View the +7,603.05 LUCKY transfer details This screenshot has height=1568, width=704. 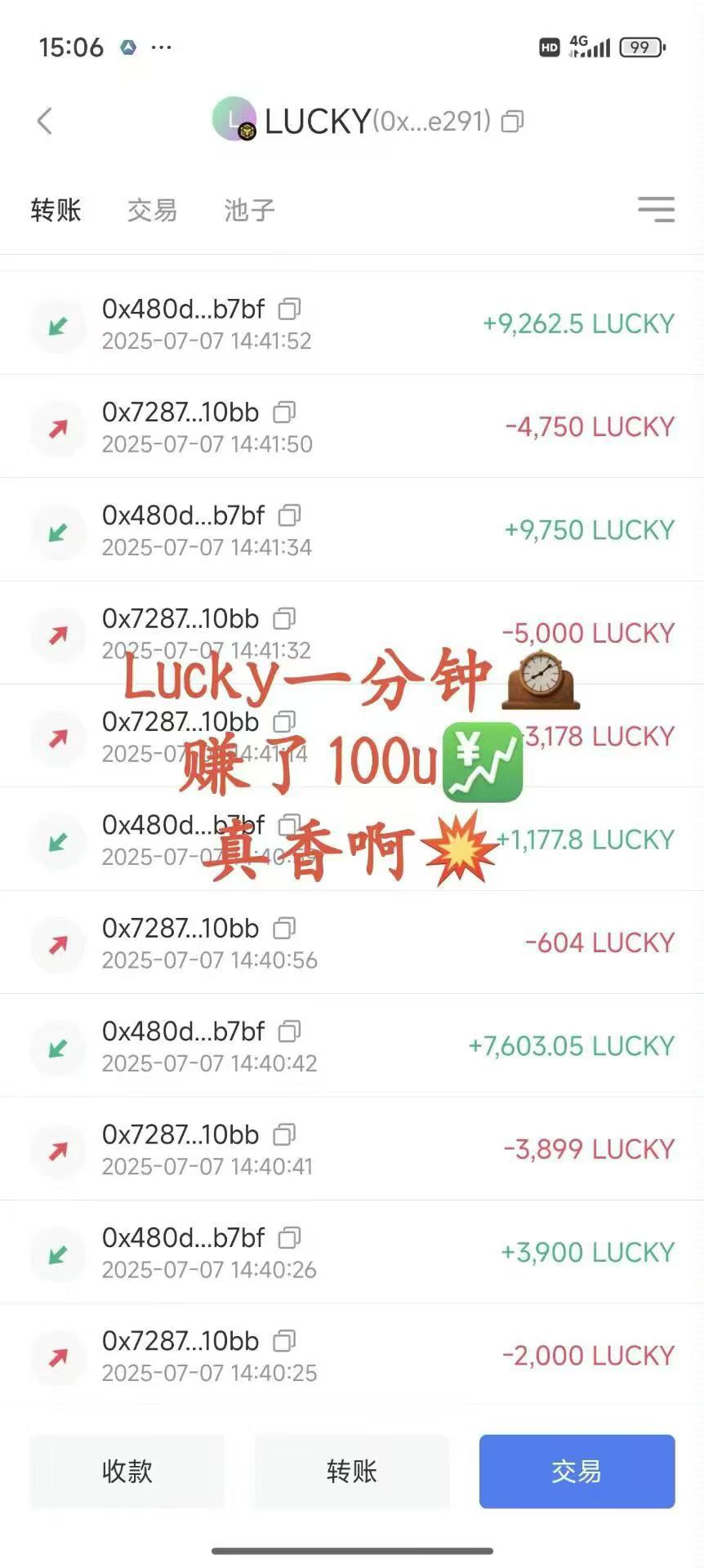pyautogui.click(x=352, y=1045)
